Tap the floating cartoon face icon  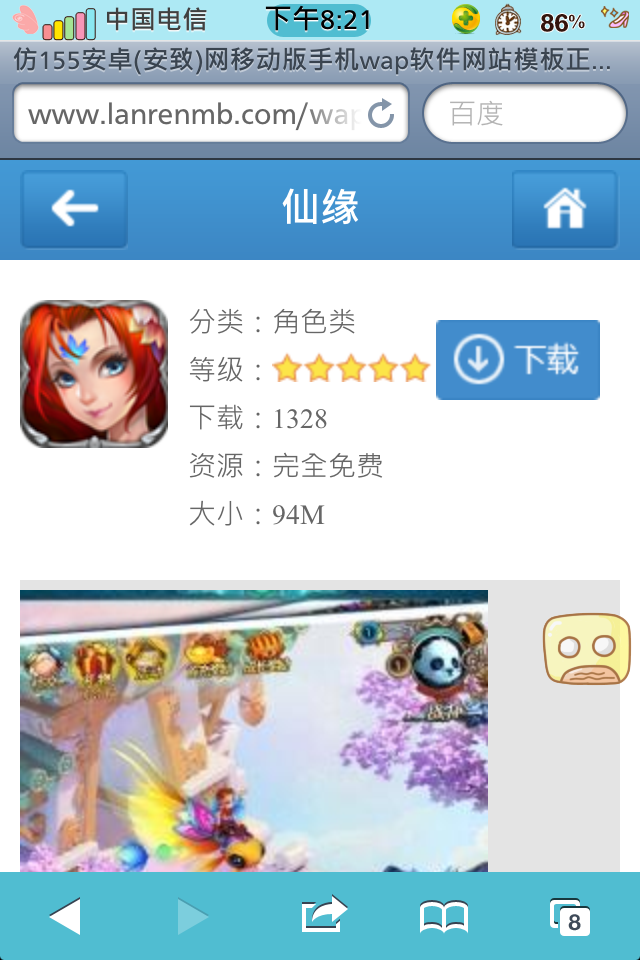(587, 649)
